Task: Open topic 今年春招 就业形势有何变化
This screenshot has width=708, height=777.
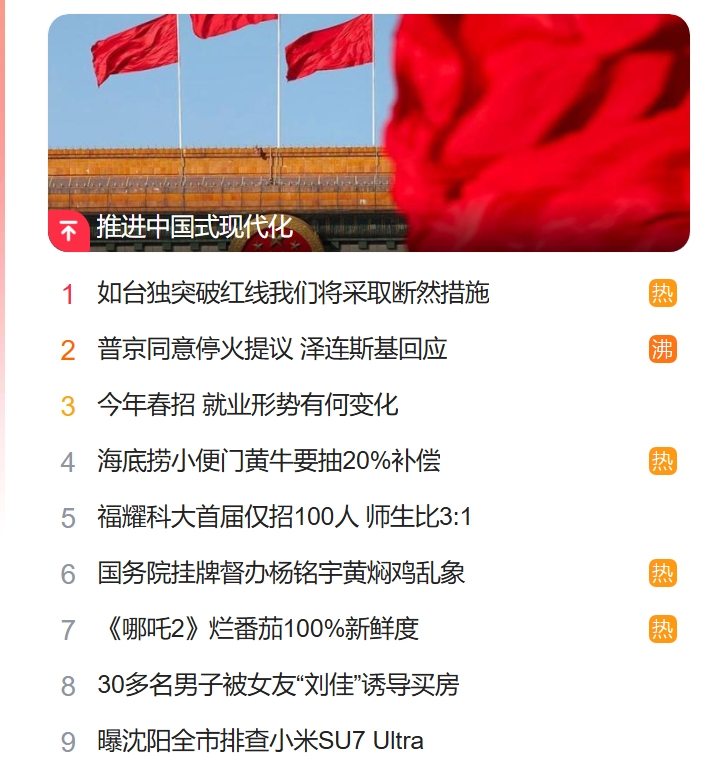Action: pyautogui.click(x=247, y=405)
